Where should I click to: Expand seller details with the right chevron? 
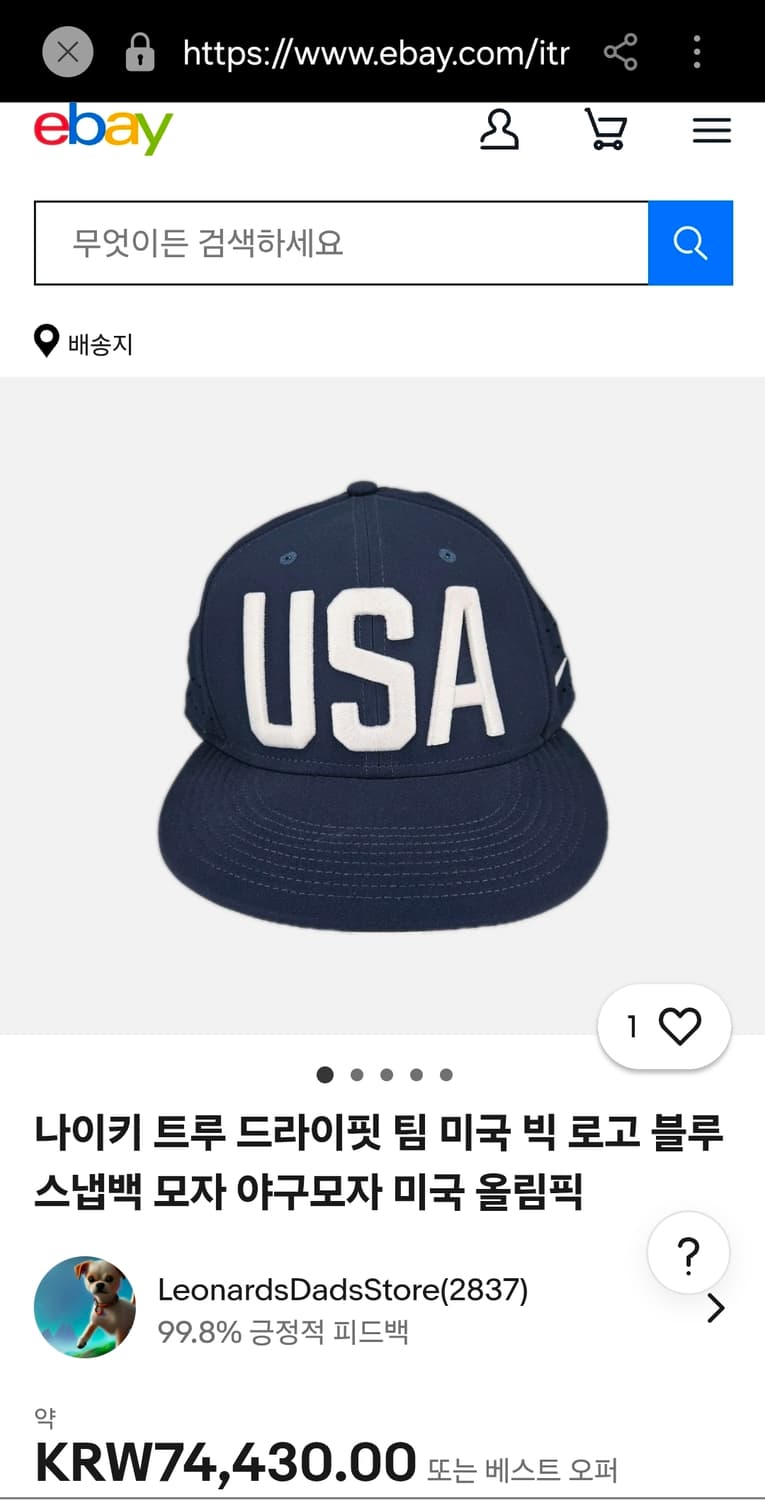[x=716, y=1307]
